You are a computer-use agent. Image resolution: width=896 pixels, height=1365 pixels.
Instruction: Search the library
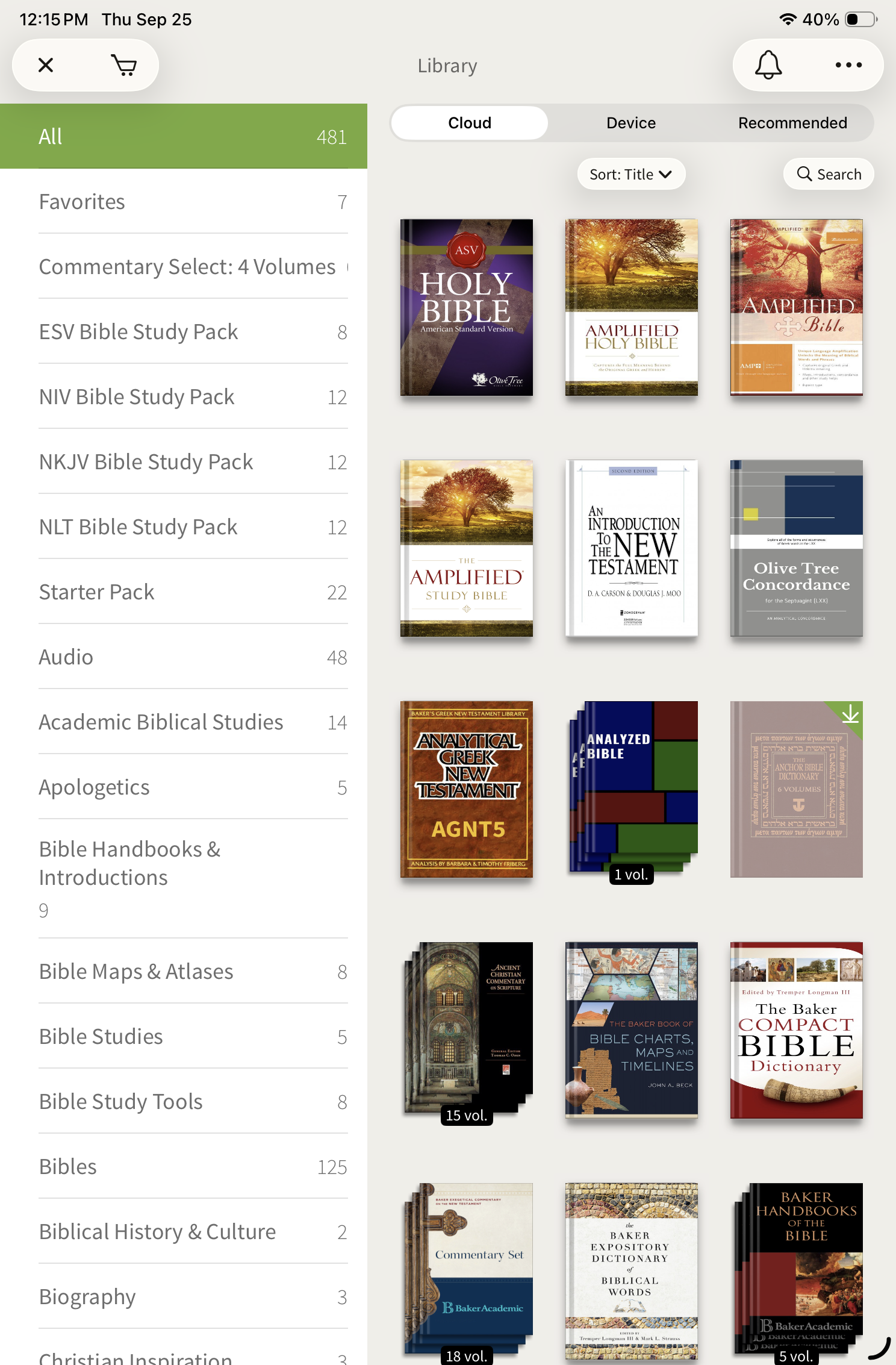point(829,175)
